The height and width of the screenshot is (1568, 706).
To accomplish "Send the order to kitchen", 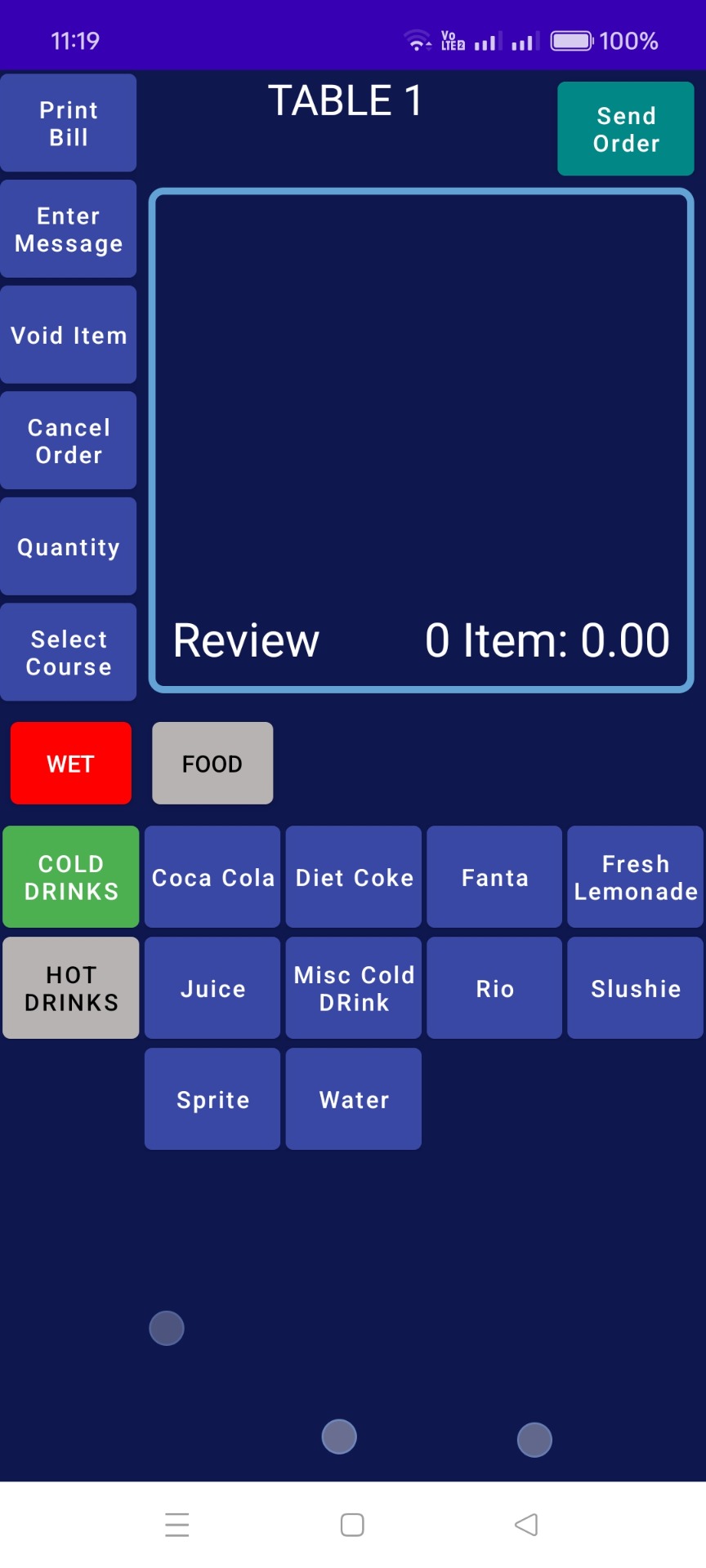I will click(x=625, y=129).
